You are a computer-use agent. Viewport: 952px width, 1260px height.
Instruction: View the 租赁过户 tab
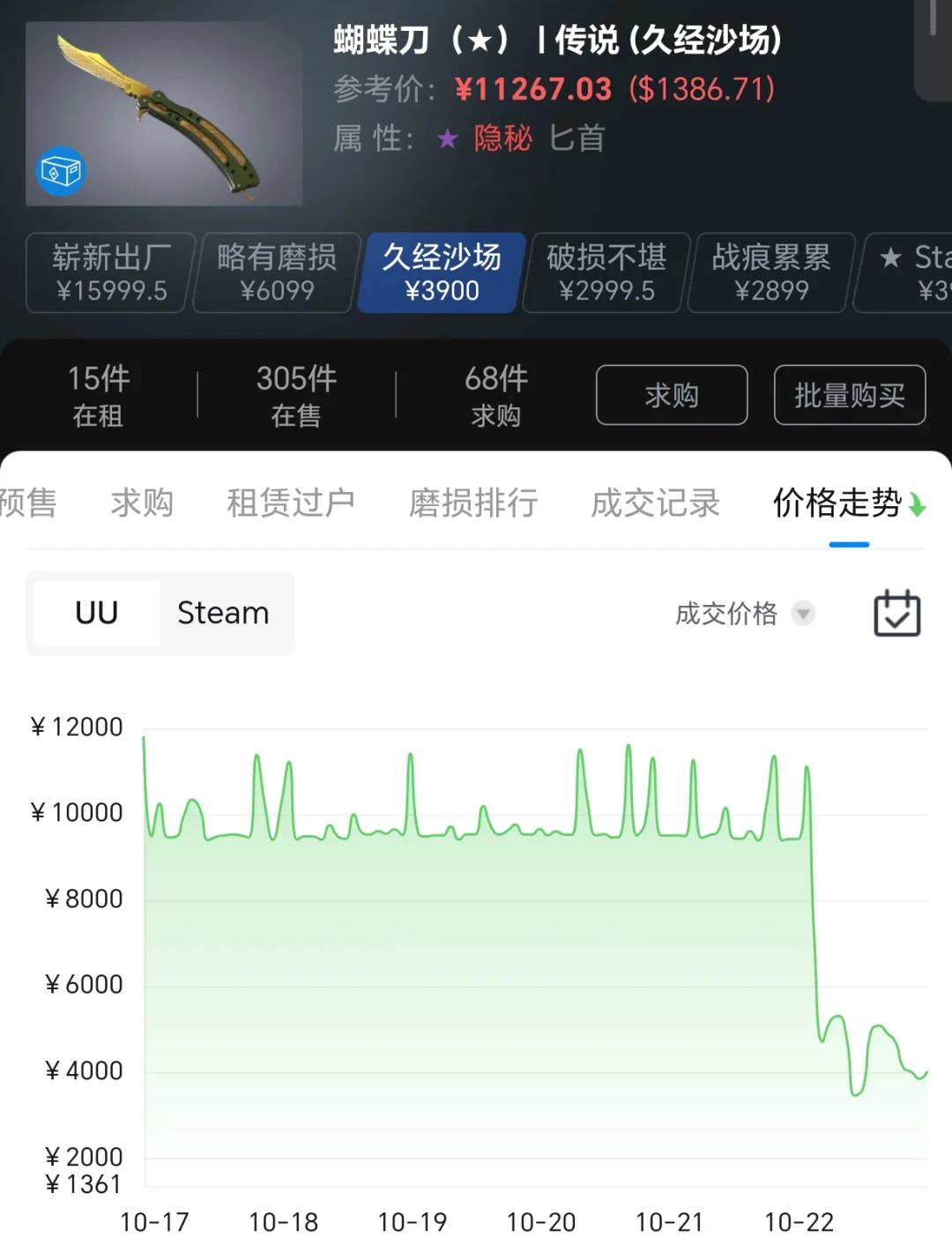(292, 503)
